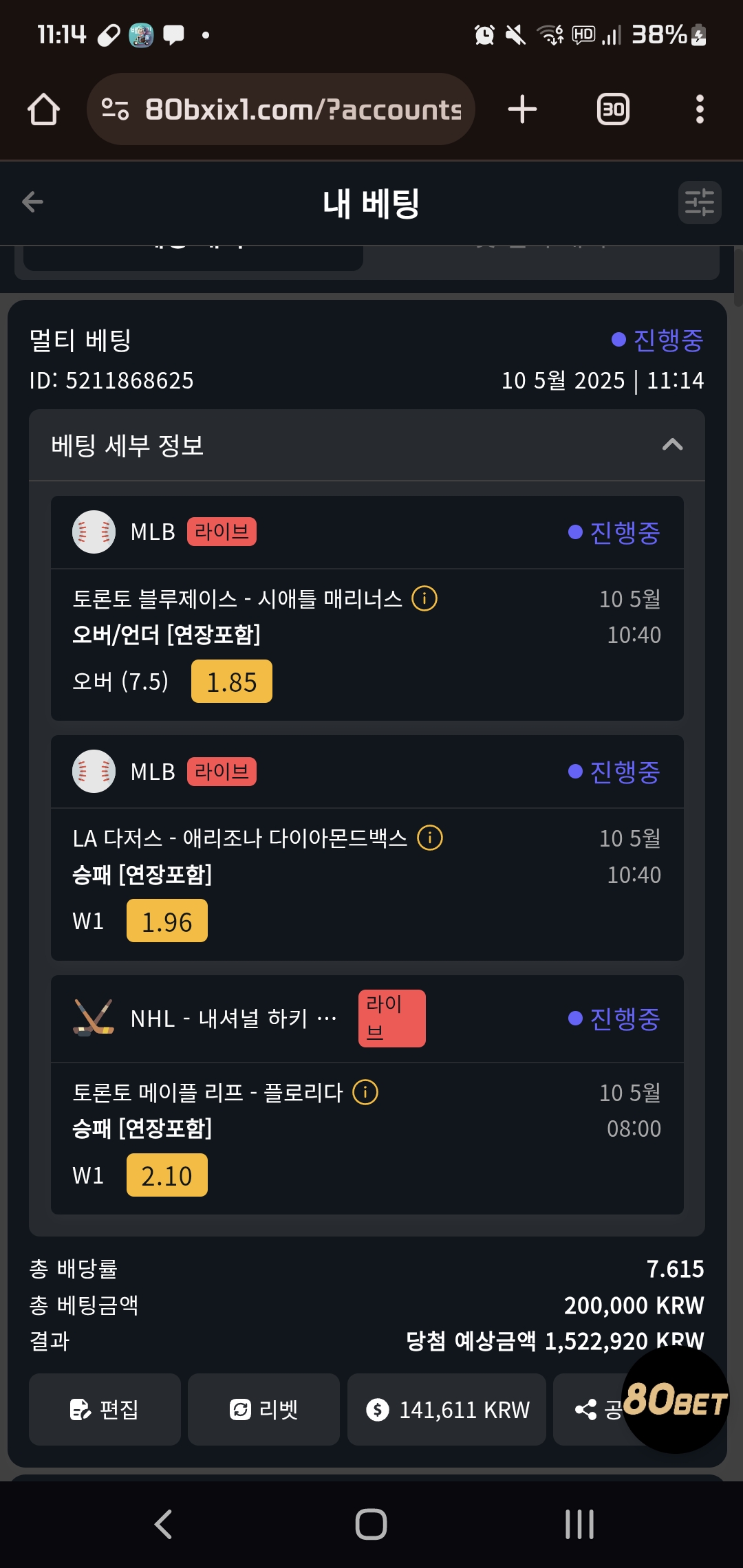Image resolution: width=743 pixels, height=1568 pixels.
Task: Open the bet filter settings icon
Action: (x=700, y=202)
